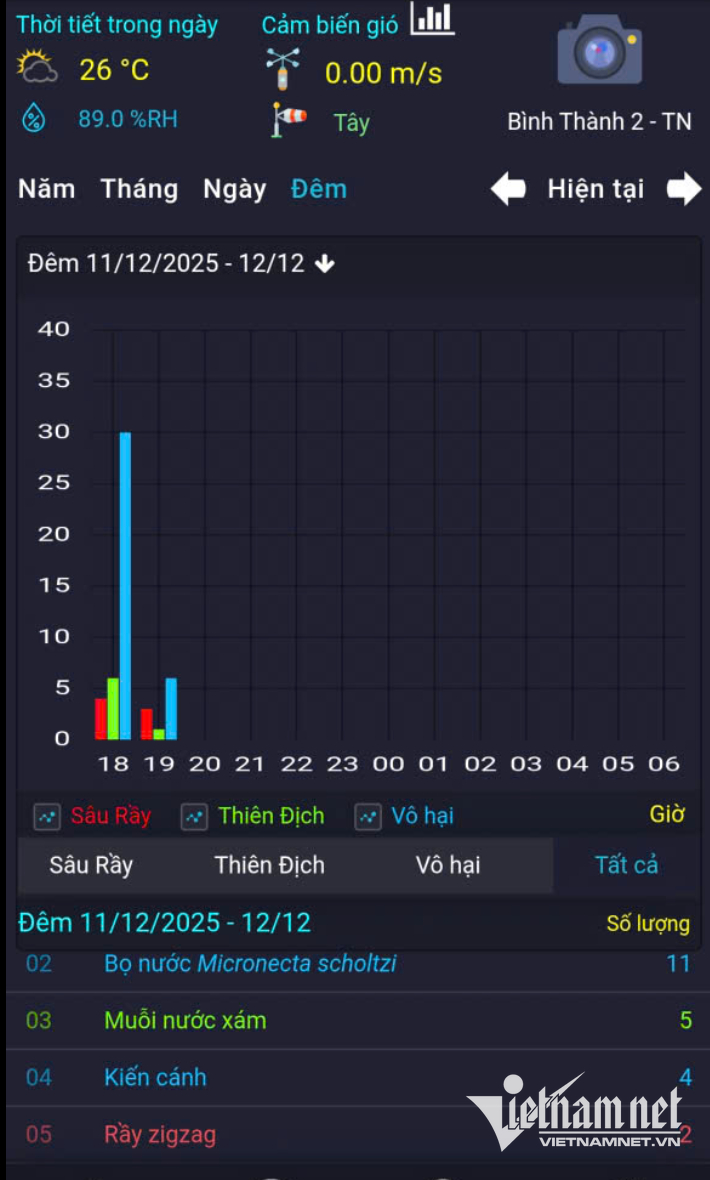The height and width of the screenshot is (1180, 710).
Task: Jump to Hiện tại
Action: [595, 189]
